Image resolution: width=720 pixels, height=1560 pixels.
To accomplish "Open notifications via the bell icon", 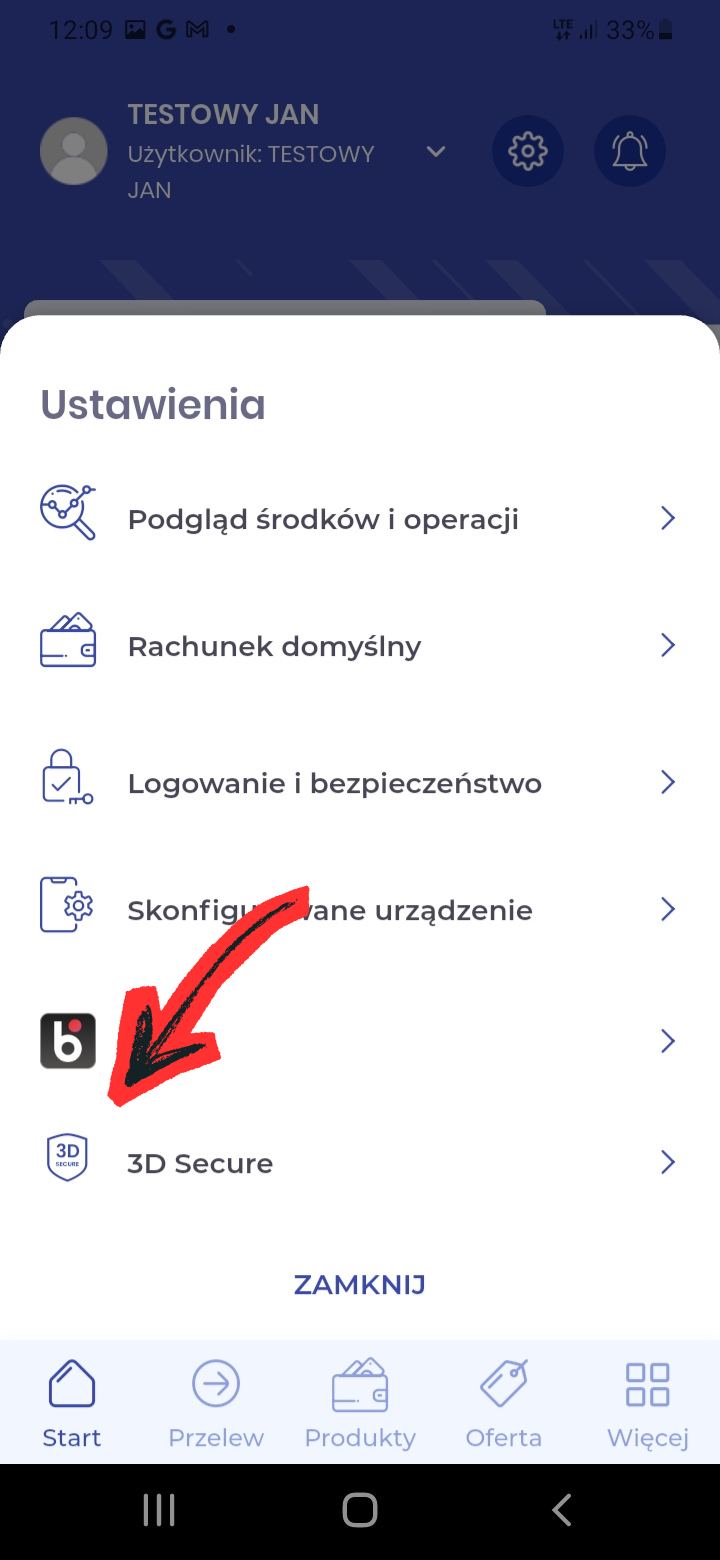I will (630, 150).
